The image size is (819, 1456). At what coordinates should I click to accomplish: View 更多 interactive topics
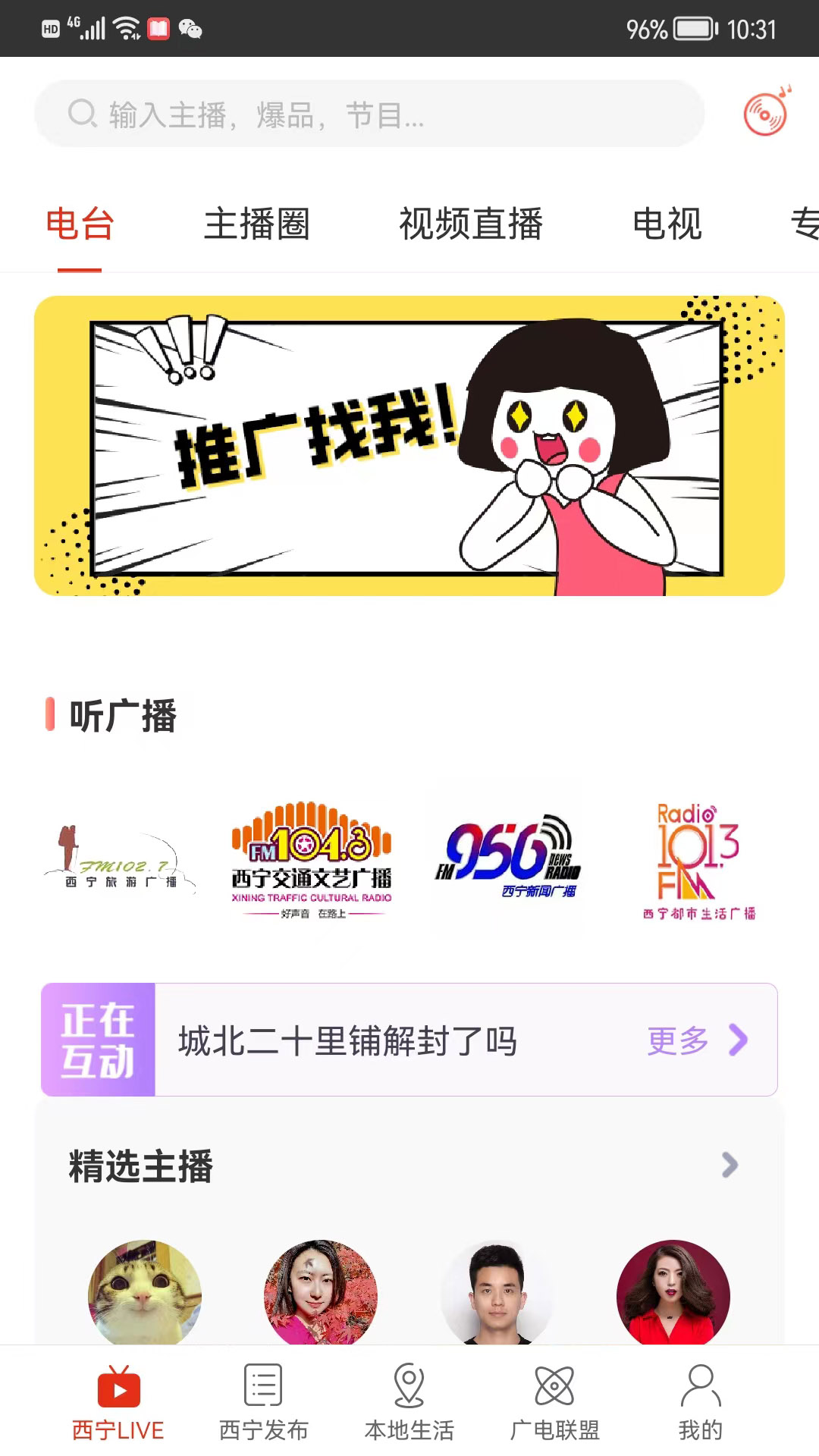pyautogui.click(x=696, y=1040)
